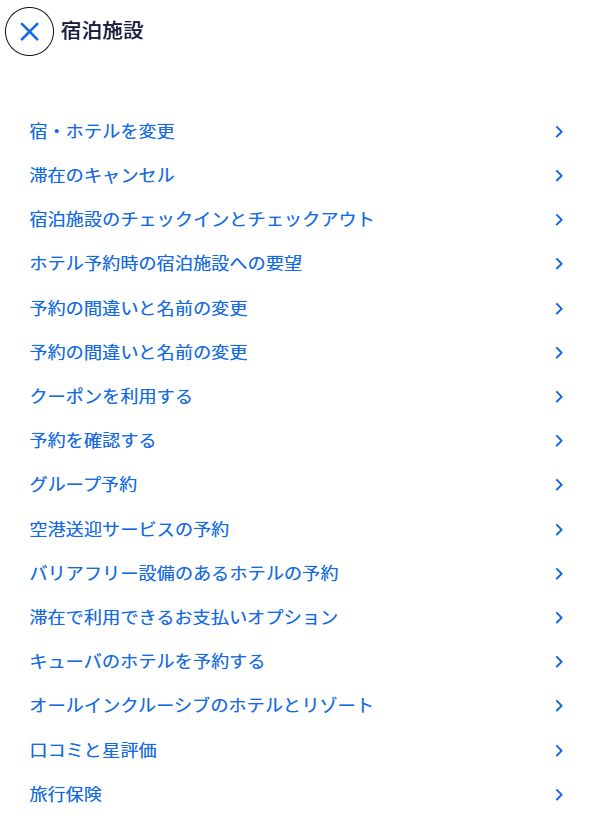The width and height of the screenshot is (601, 814).
Task: Open 旅行保険
Action: pos(66,795)
